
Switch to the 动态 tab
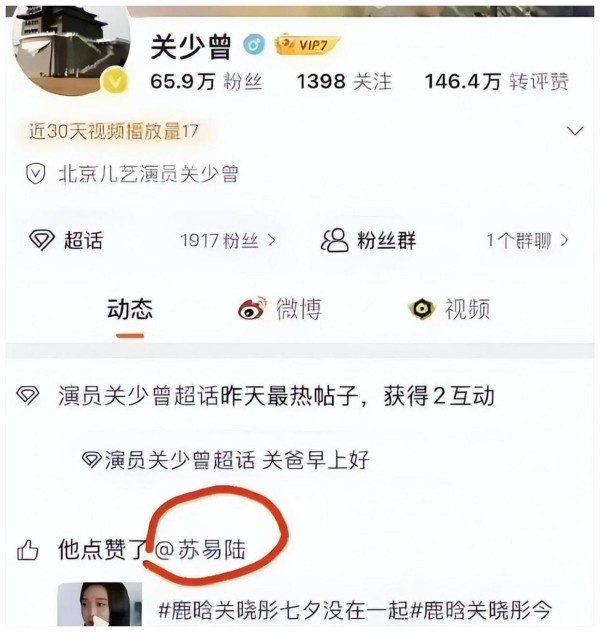click(x=130, y=309)
